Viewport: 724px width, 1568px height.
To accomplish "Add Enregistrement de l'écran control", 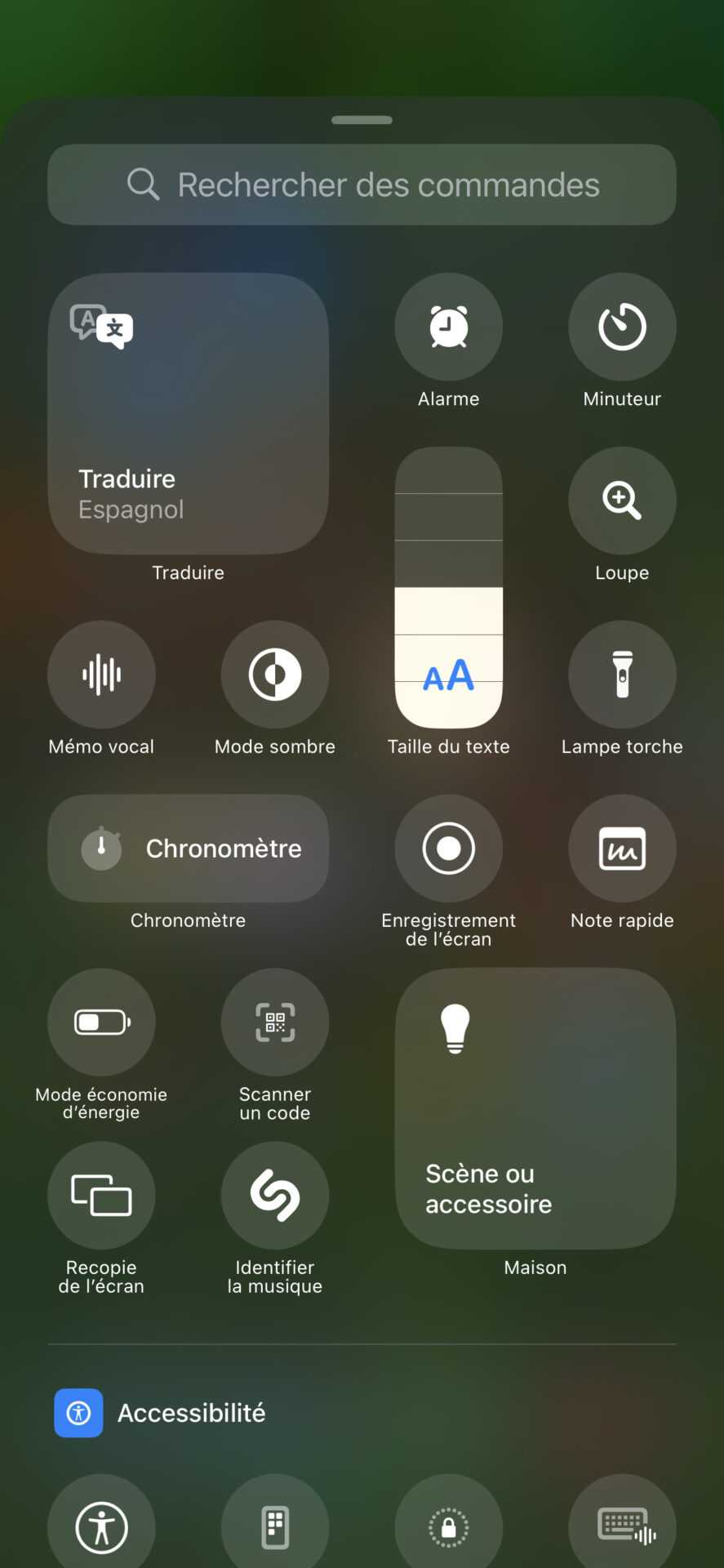I will [448, 849].
